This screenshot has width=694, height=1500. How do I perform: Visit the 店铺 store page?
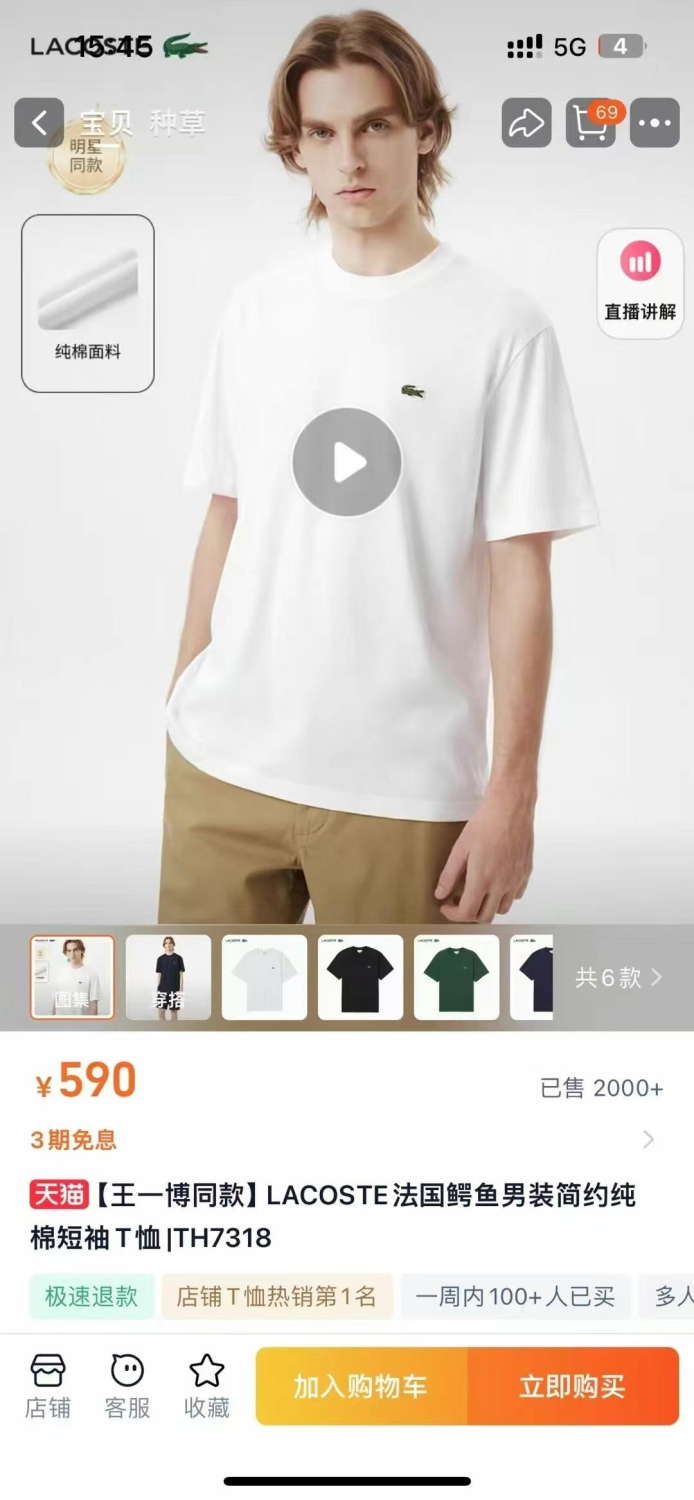[x=48, y=1386]
